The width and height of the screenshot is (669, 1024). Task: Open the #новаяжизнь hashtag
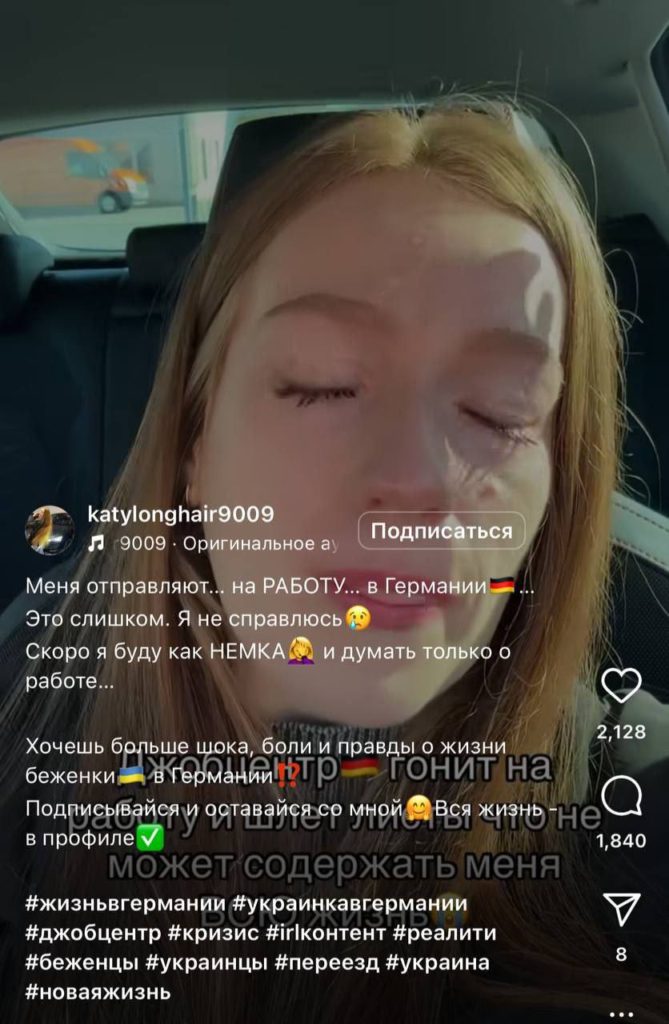click(x=97, y=993)
